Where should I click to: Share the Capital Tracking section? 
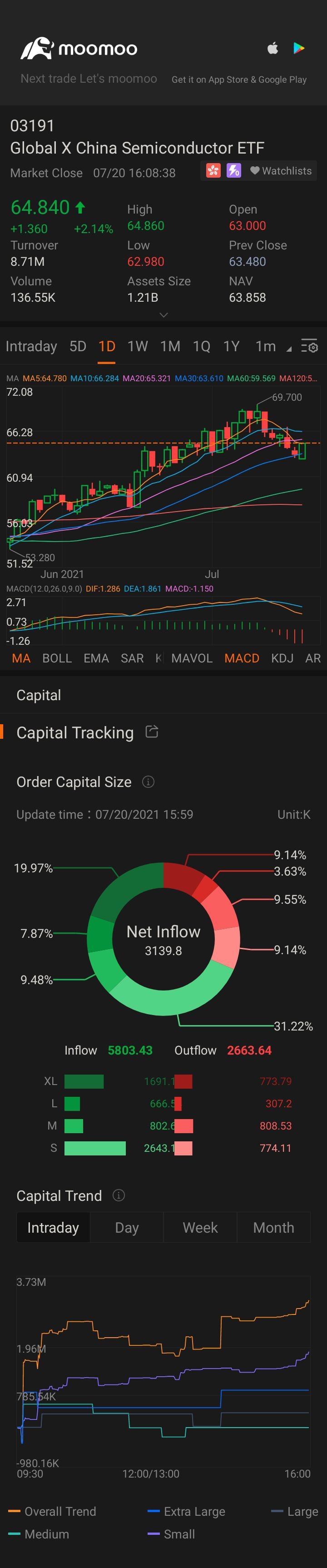(x=152, y=732)
